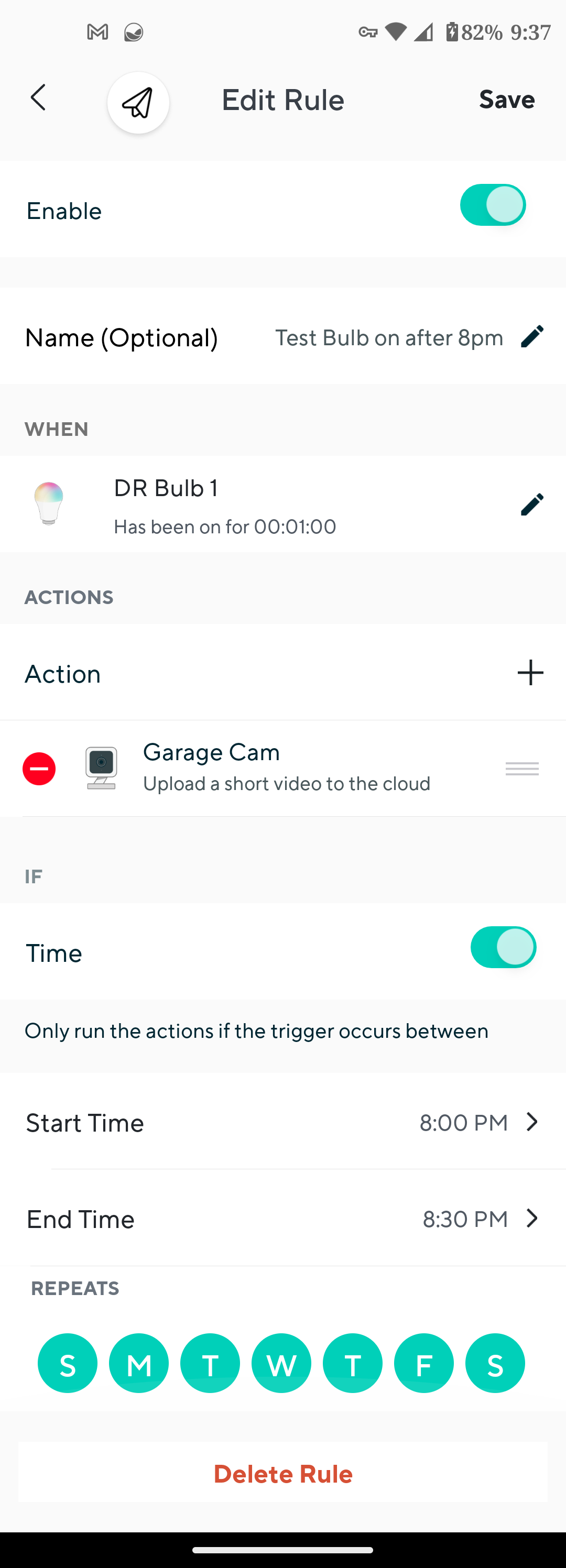Image resolution: width=566 pixels, height=1568 pixels.
Task: Open the End Time picker chevron
Action: (532, 1218)
